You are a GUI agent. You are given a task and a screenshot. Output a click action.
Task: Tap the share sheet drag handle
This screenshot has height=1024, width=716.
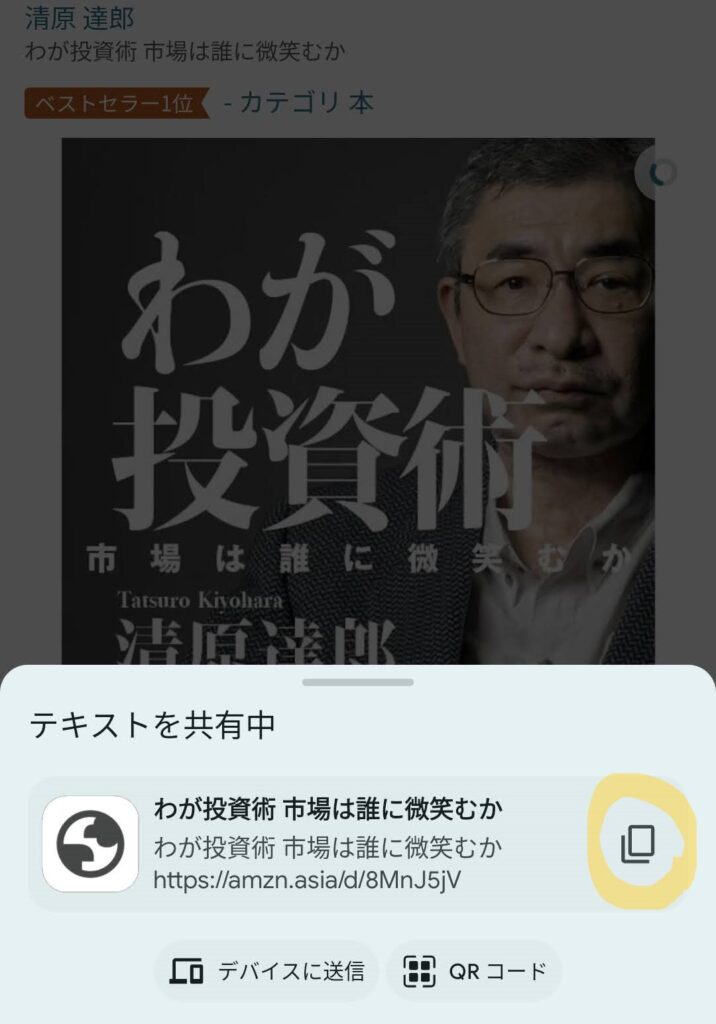point(358,682)
